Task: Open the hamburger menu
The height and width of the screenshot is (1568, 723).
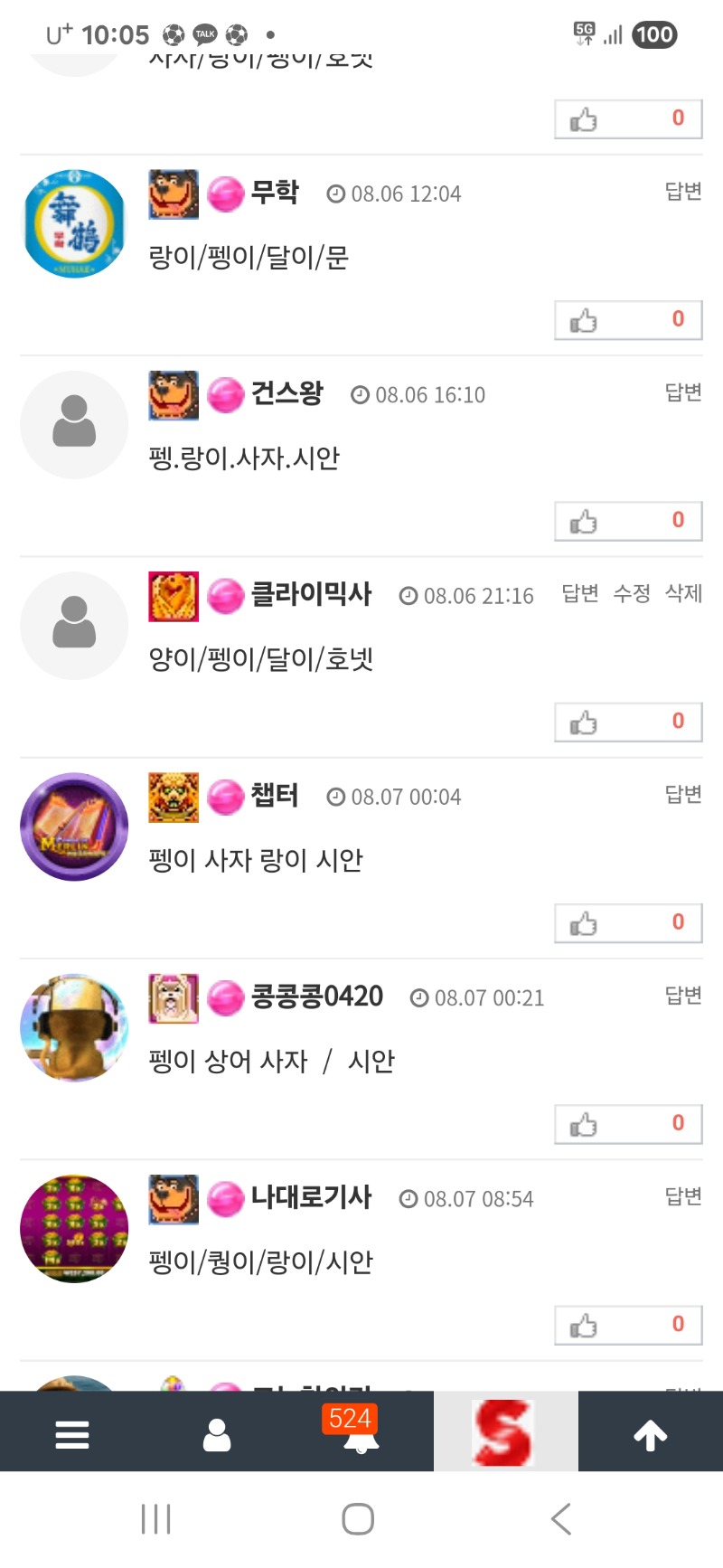Action: coord(72,1433)
